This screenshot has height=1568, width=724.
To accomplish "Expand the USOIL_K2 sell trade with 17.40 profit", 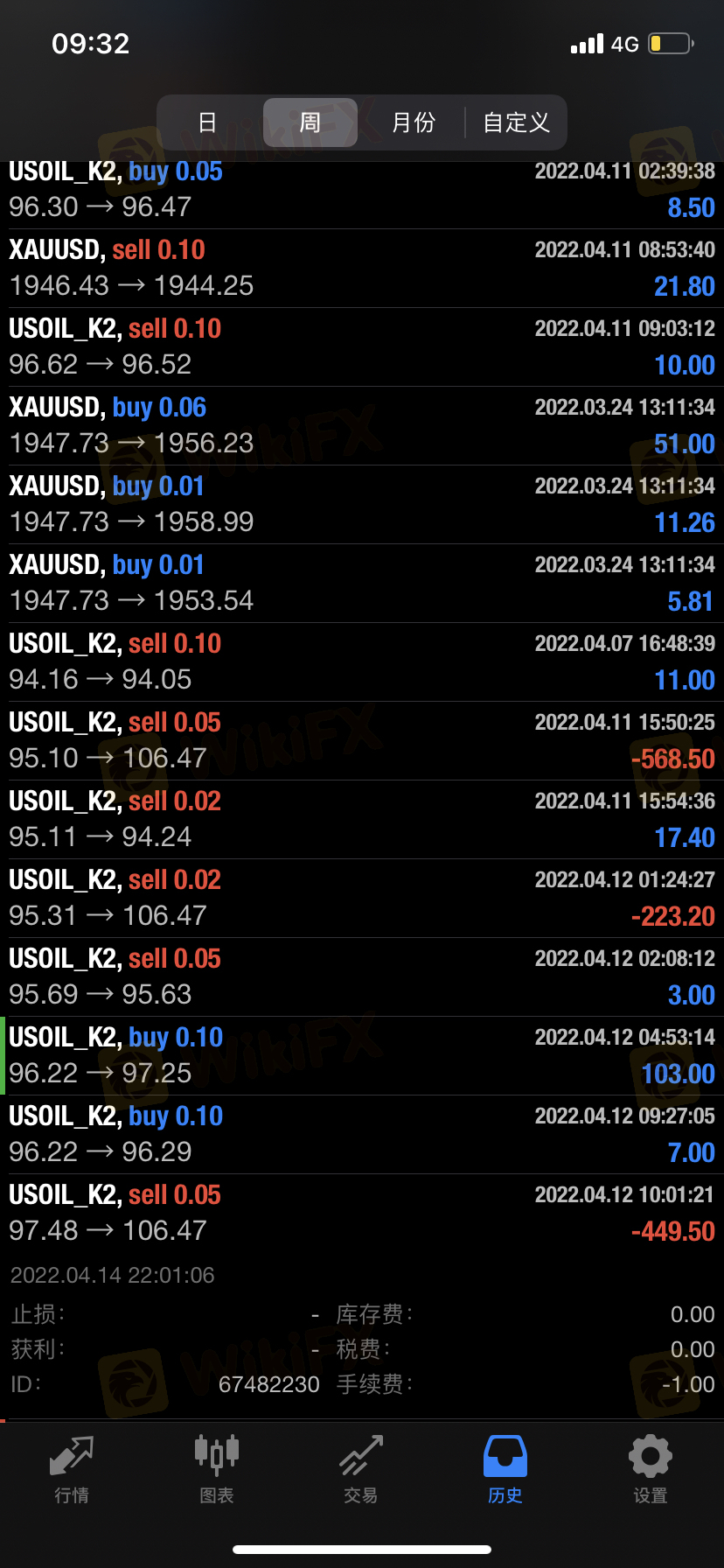I will click(x=362, y=819).
